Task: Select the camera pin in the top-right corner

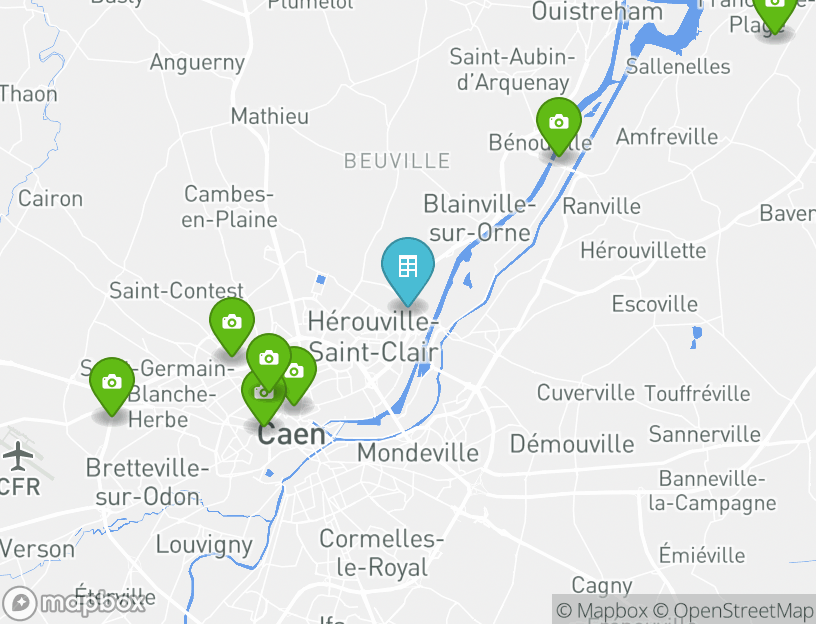Action: tap(774, 8)
